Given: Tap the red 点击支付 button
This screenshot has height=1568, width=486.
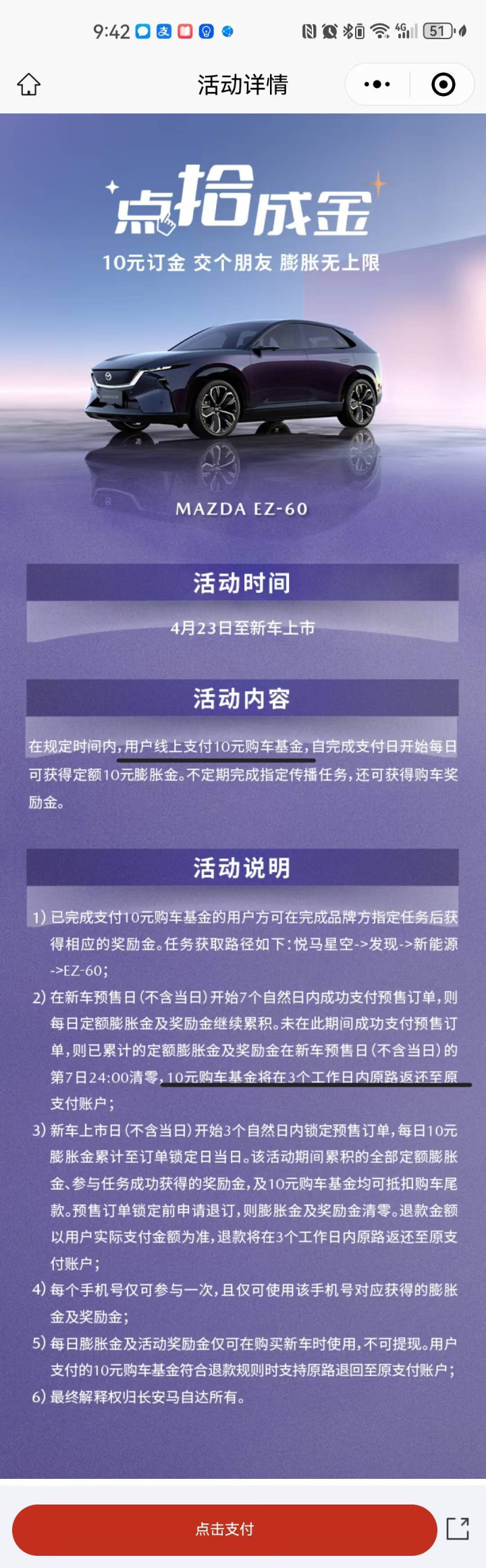Looking at the screenshot, I should (224, 1530).
